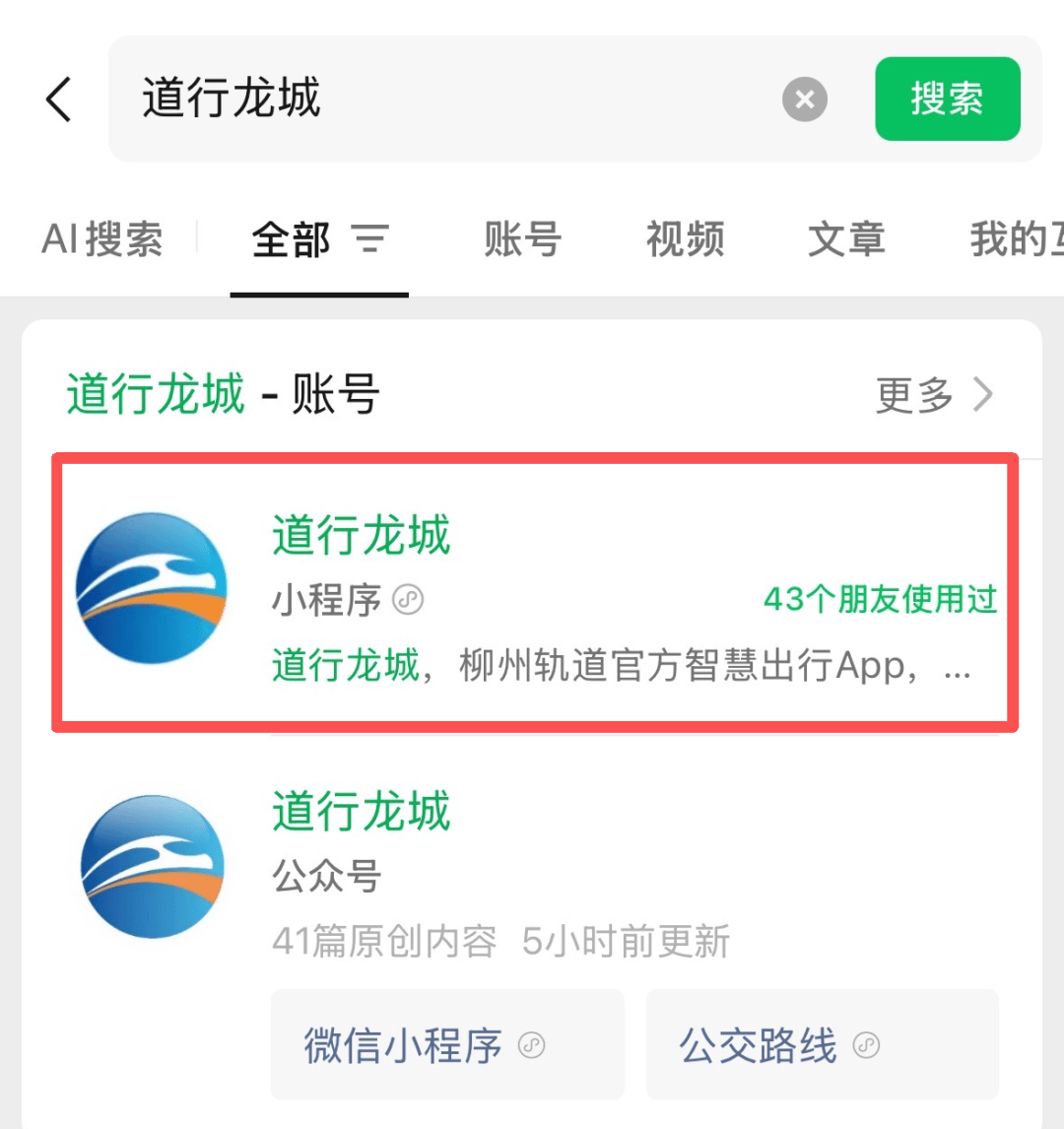The image size is (1064, 1129).
Task: Open the filter icon beside 全部
Action: pos(370,239)
